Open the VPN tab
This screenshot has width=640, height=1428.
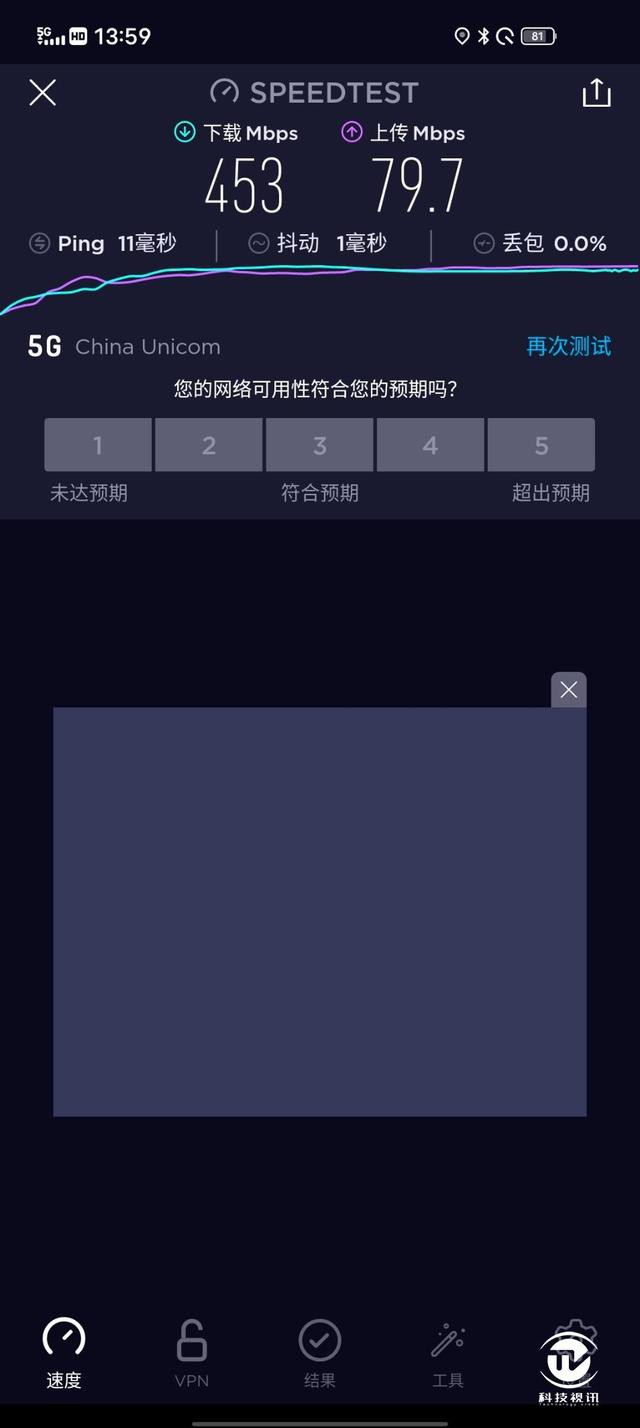click(x=191, y=1353)
